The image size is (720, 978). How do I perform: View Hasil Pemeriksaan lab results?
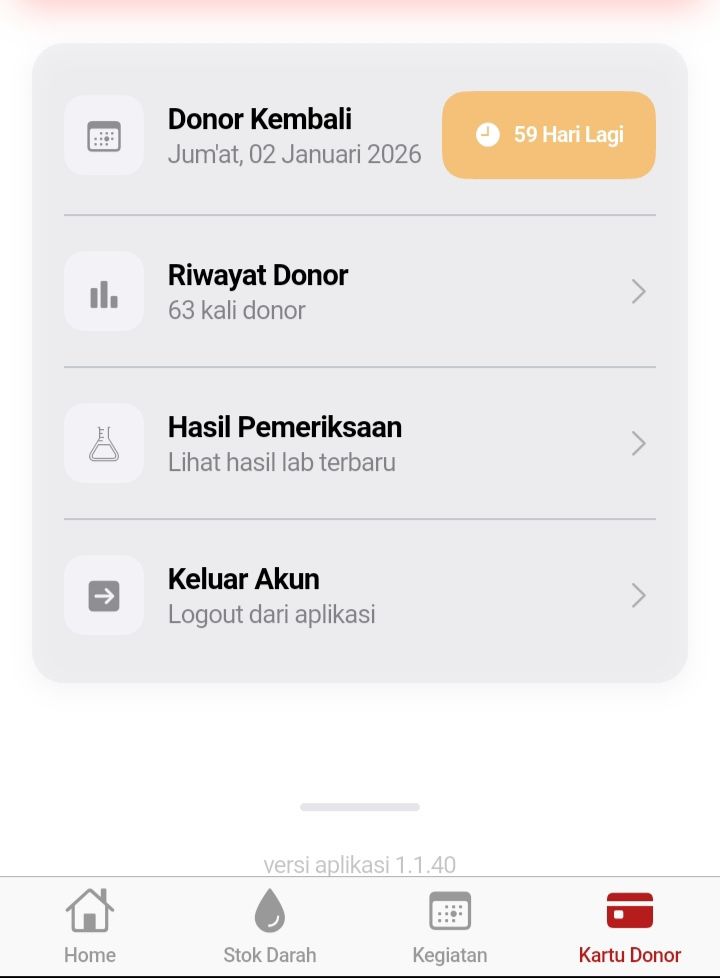pos(359,443)
